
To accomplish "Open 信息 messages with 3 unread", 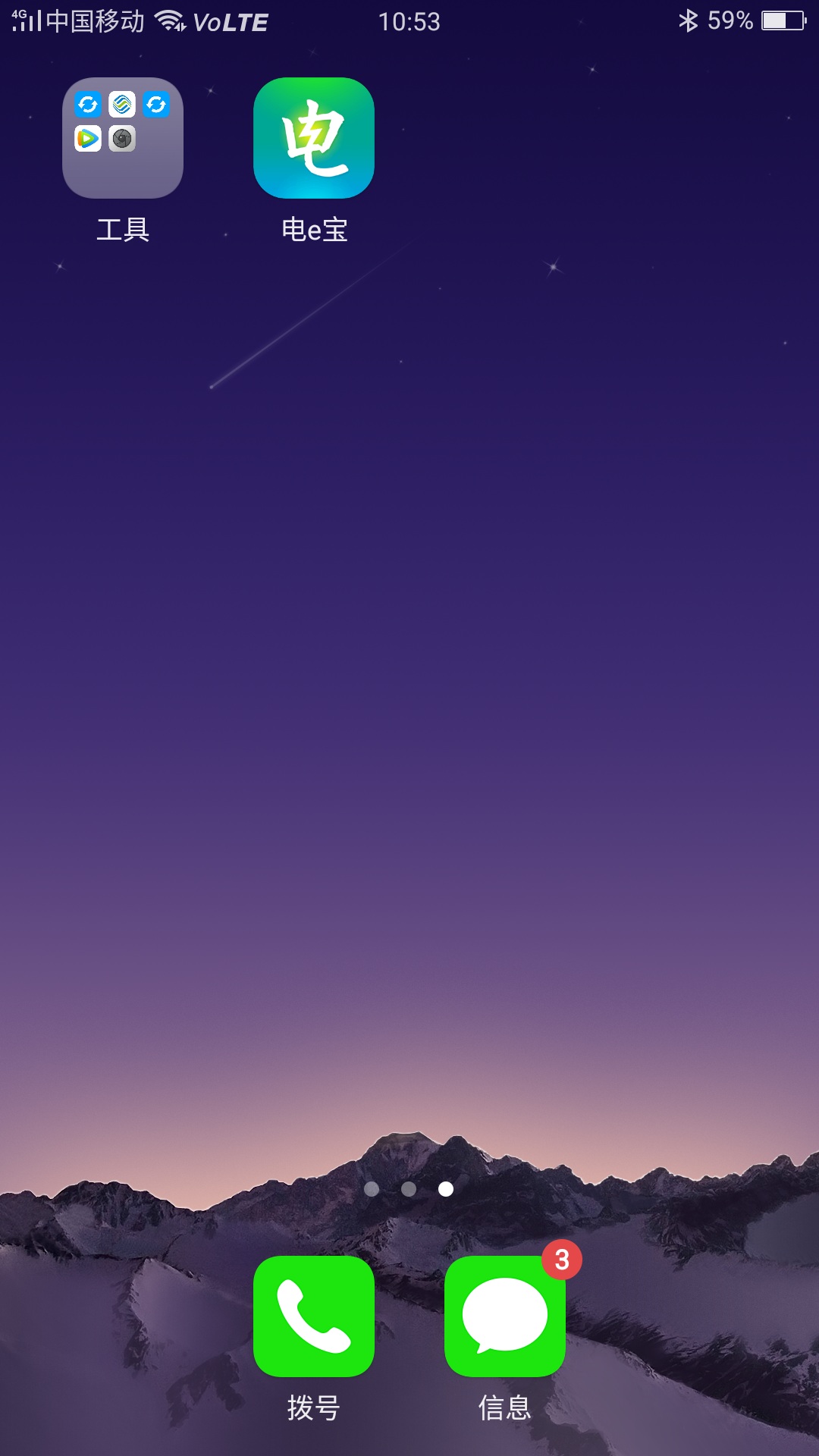I will pos(505,1316).
